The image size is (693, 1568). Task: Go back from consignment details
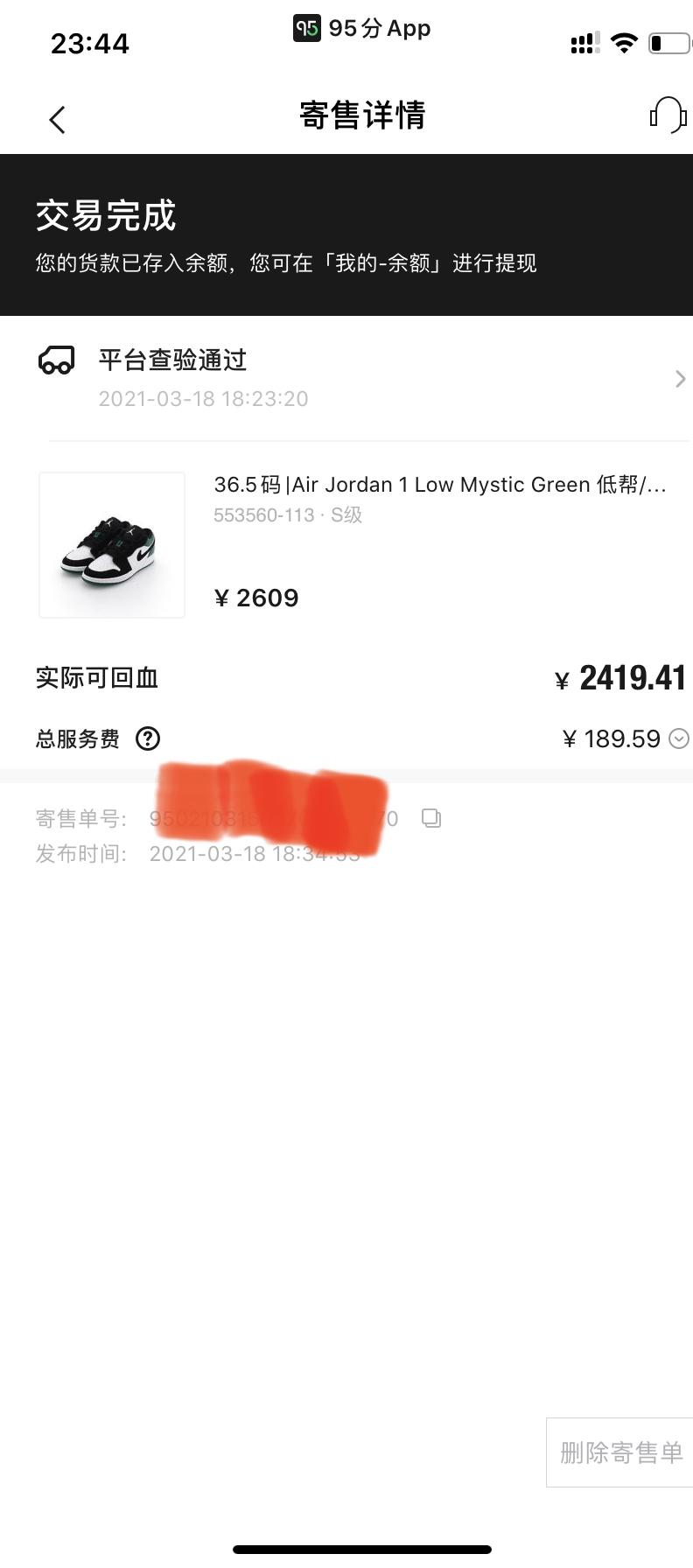(58, 120)
